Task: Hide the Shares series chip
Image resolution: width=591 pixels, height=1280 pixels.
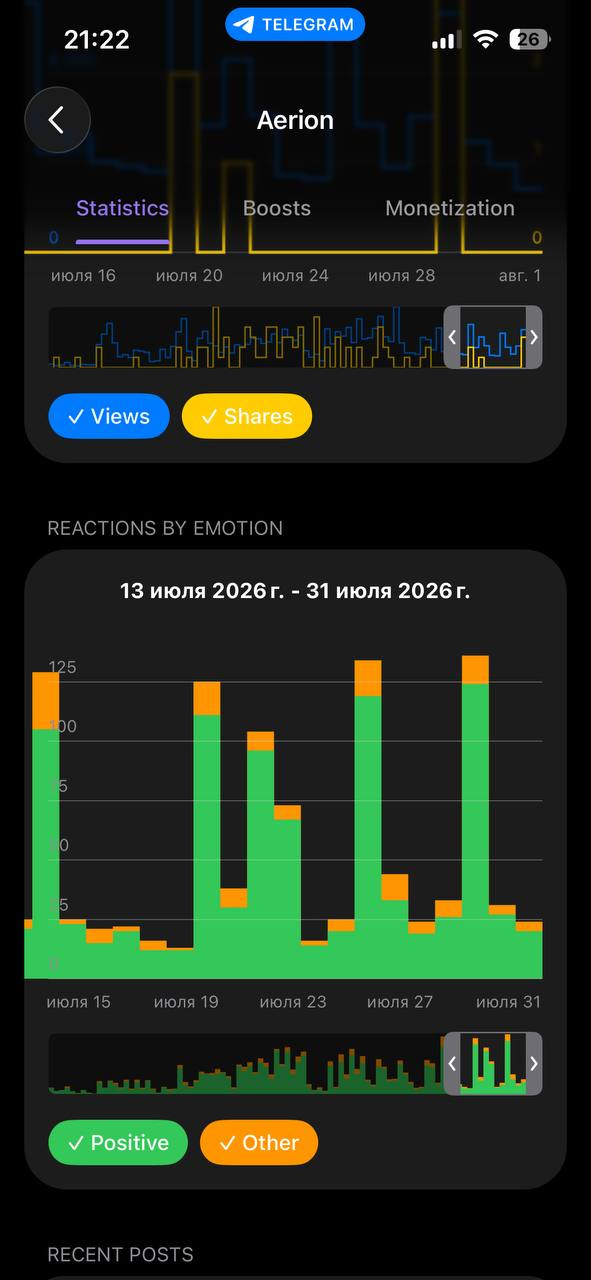Action: (x=247, y=417)
